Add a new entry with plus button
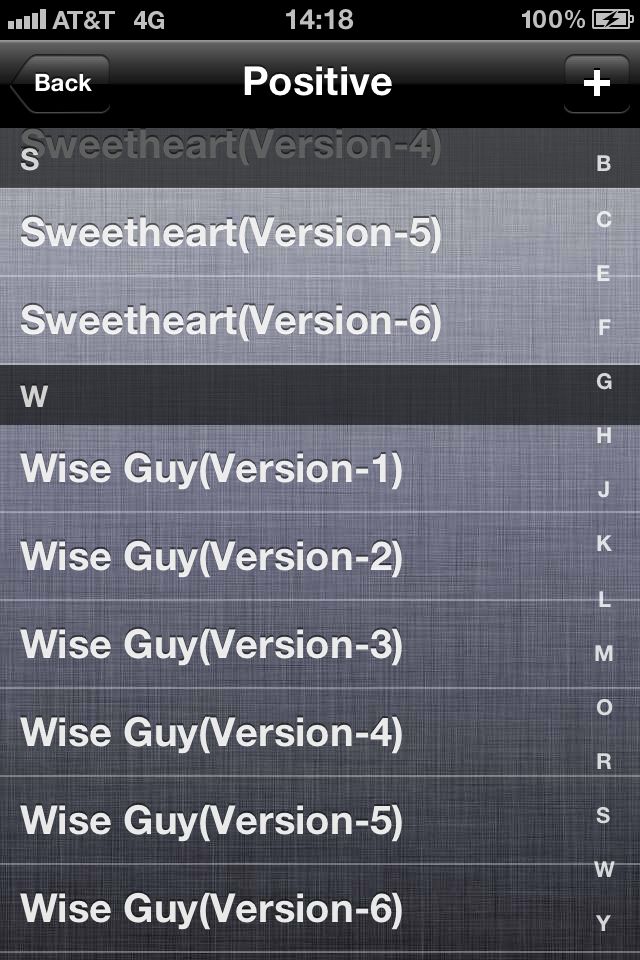The width and height of the screenshot is (640, 960). [597, 83]
